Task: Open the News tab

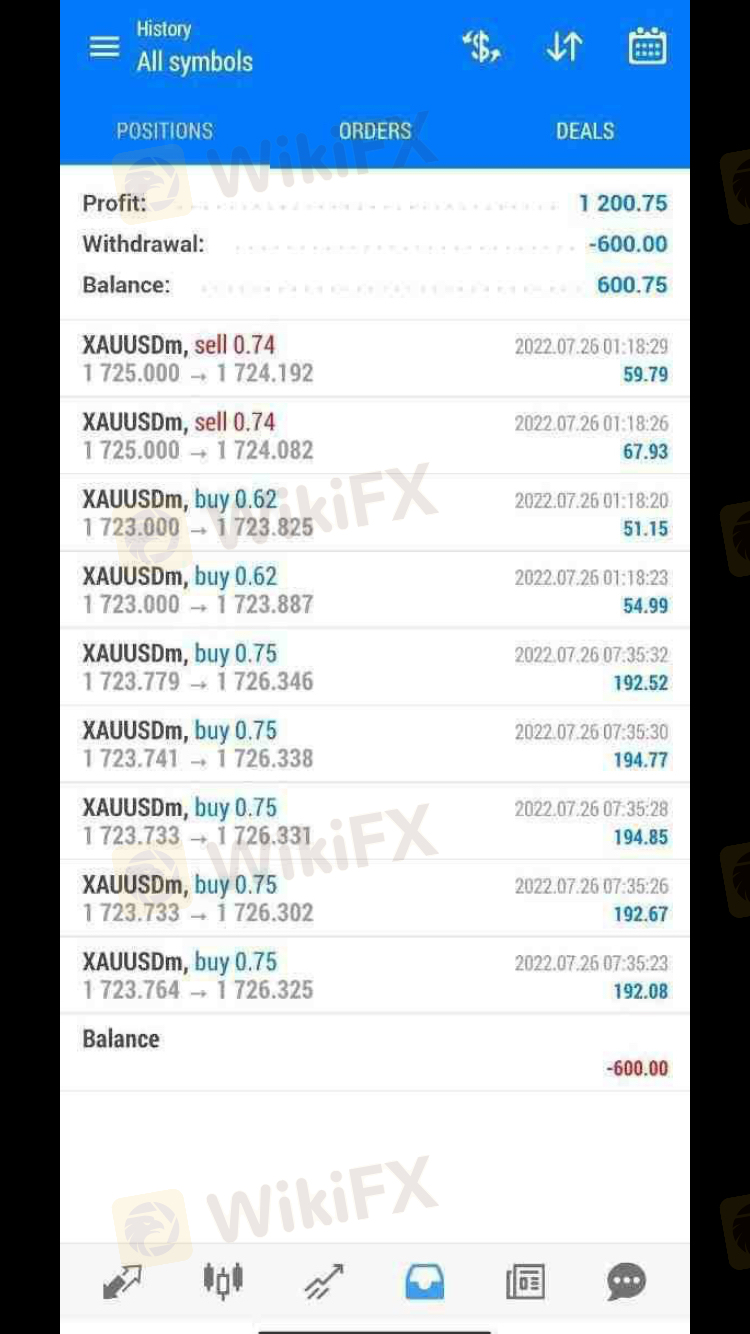Action: tap(526, 1281)
